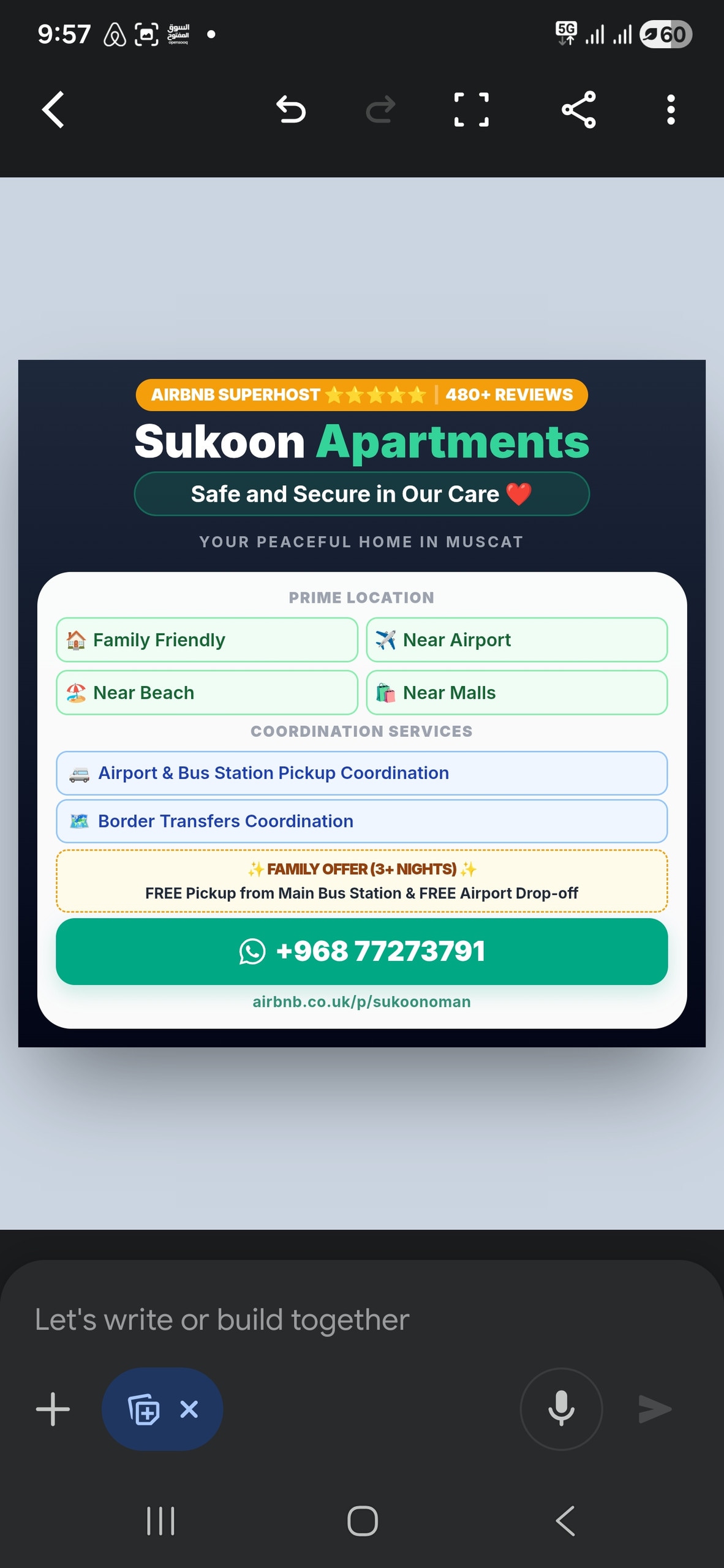Tap the system home button
This screenshot has height=1568, width=724.
point(362,1521)
